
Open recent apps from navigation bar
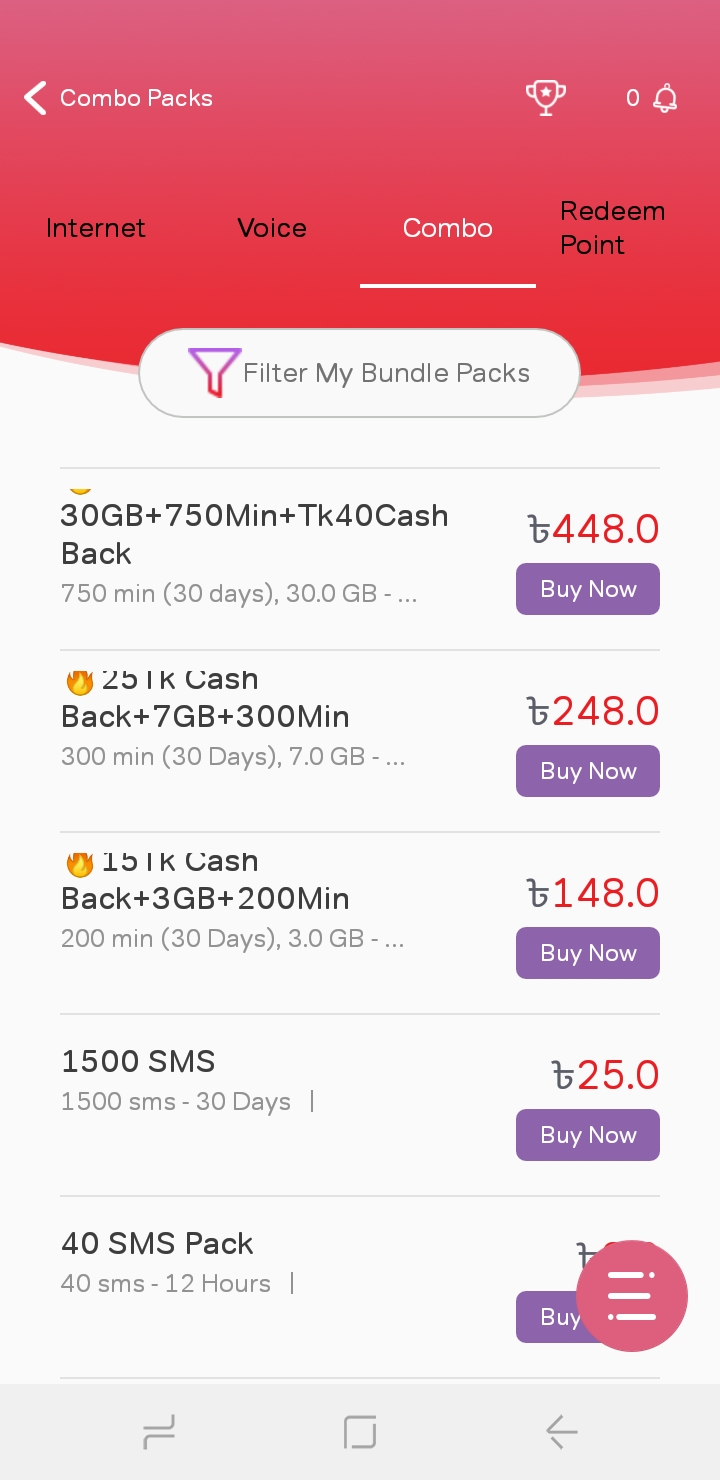[x=159, y=1432]
